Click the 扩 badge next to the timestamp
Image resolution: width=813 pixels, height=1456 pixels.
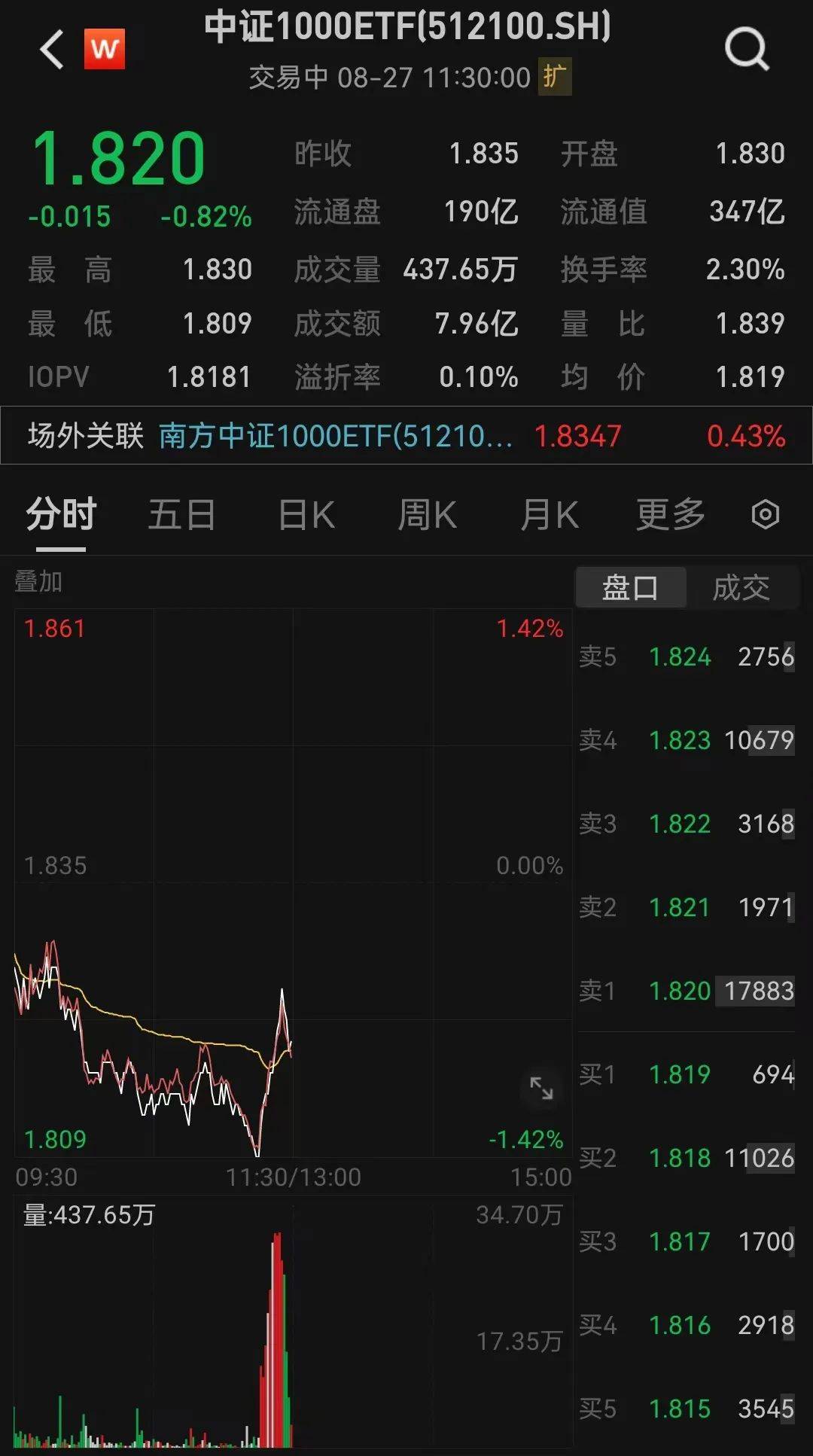555,78
